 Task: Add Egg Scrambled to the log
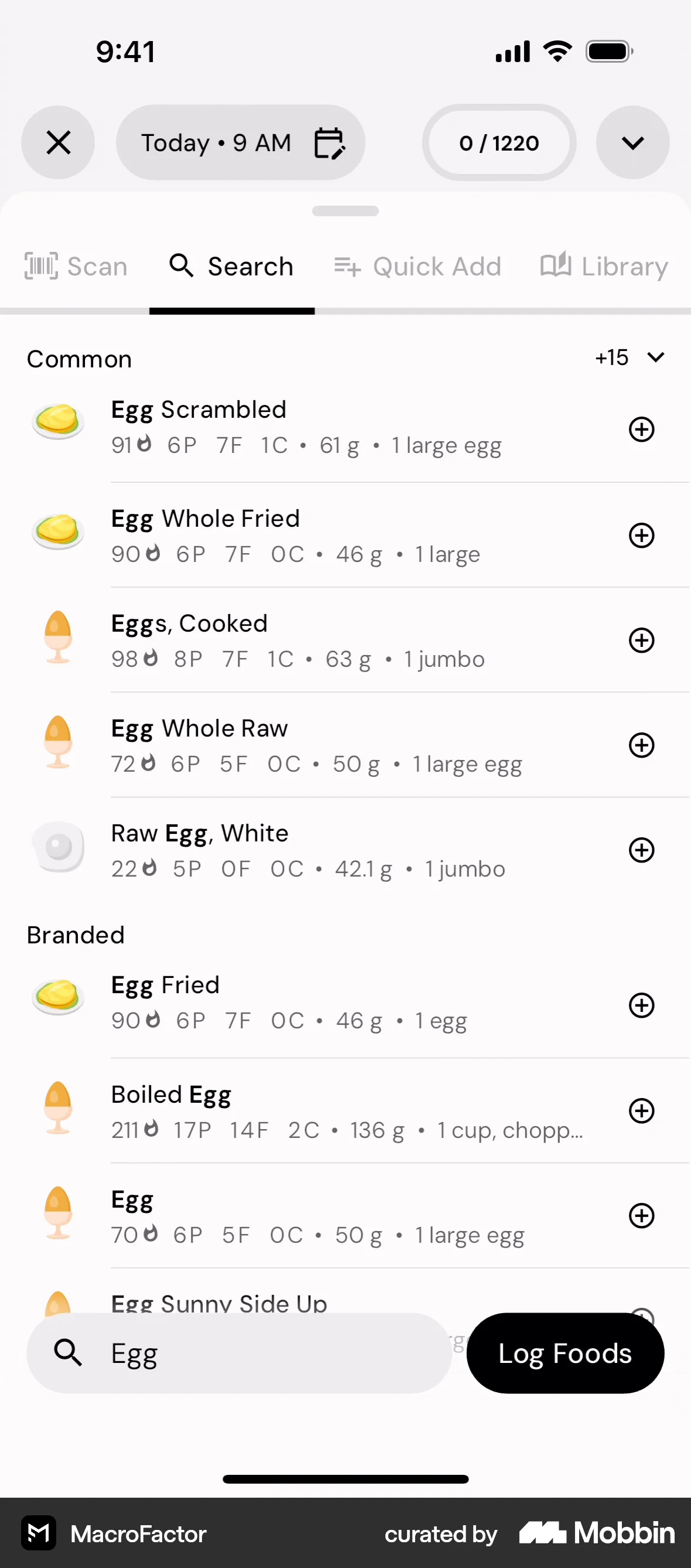point(642,430)
